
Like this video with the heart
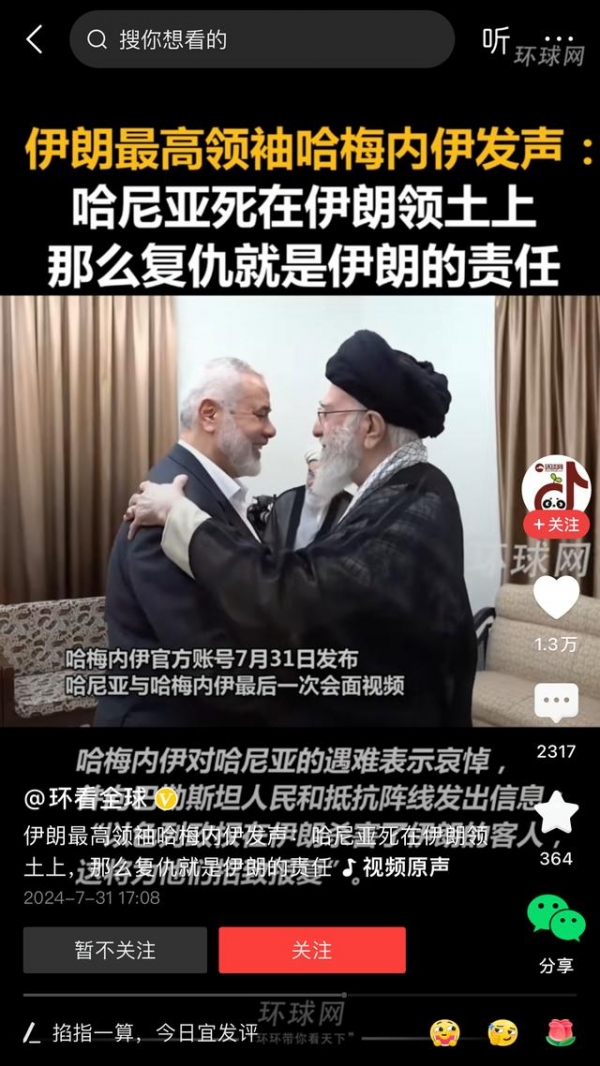(x=556, y=598)
